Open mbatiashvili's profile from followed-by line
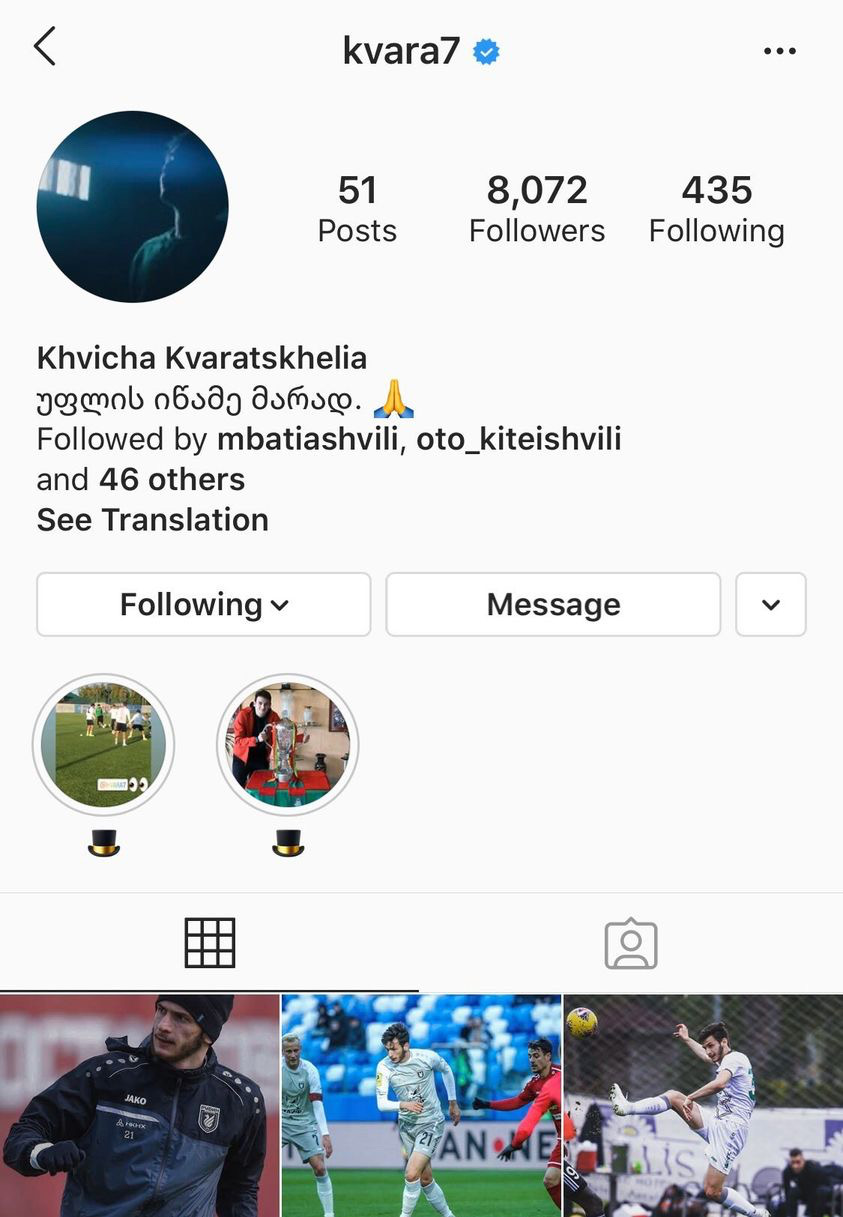The width and height of the screenshot is (843, 1217). click(x=307, y=439)
